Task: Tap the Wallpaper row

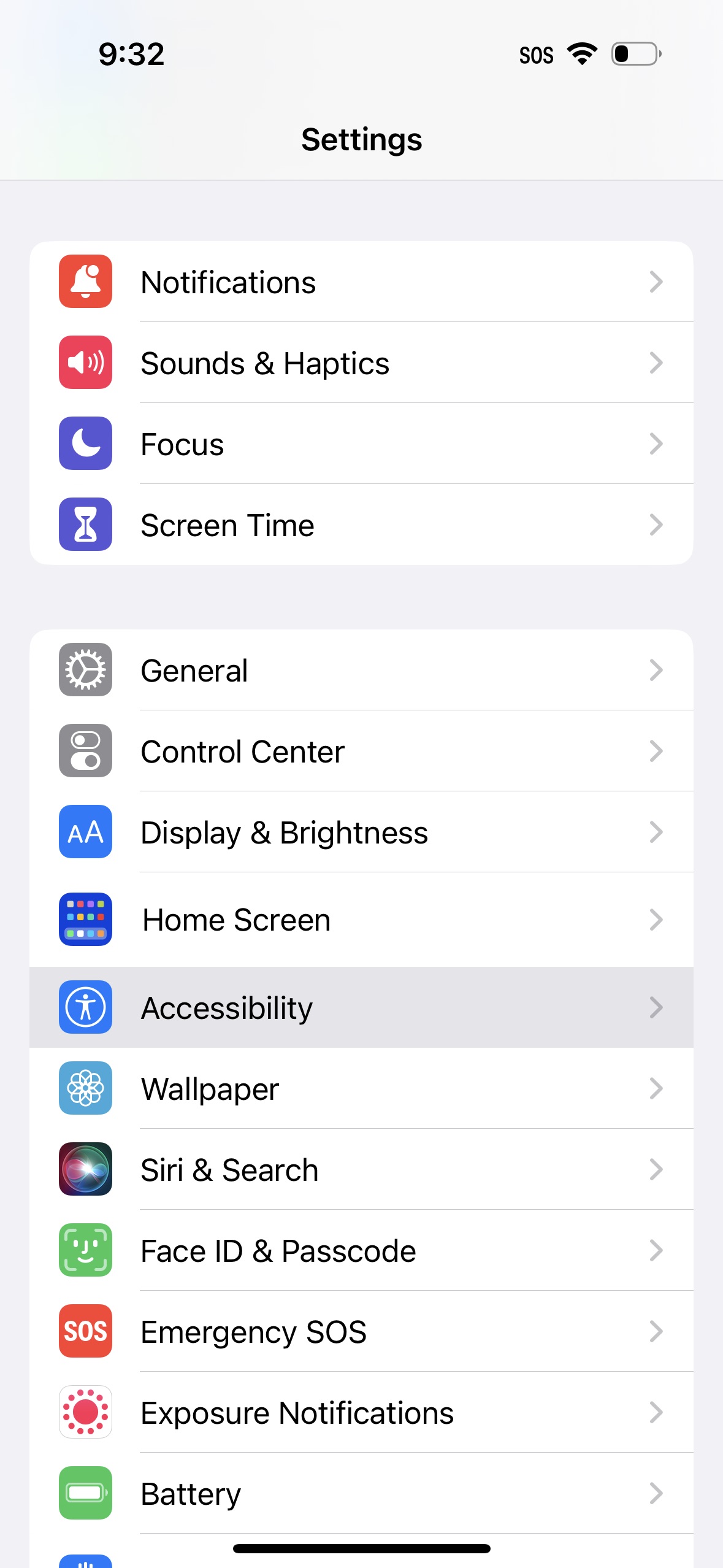Action: point(361,1089)
